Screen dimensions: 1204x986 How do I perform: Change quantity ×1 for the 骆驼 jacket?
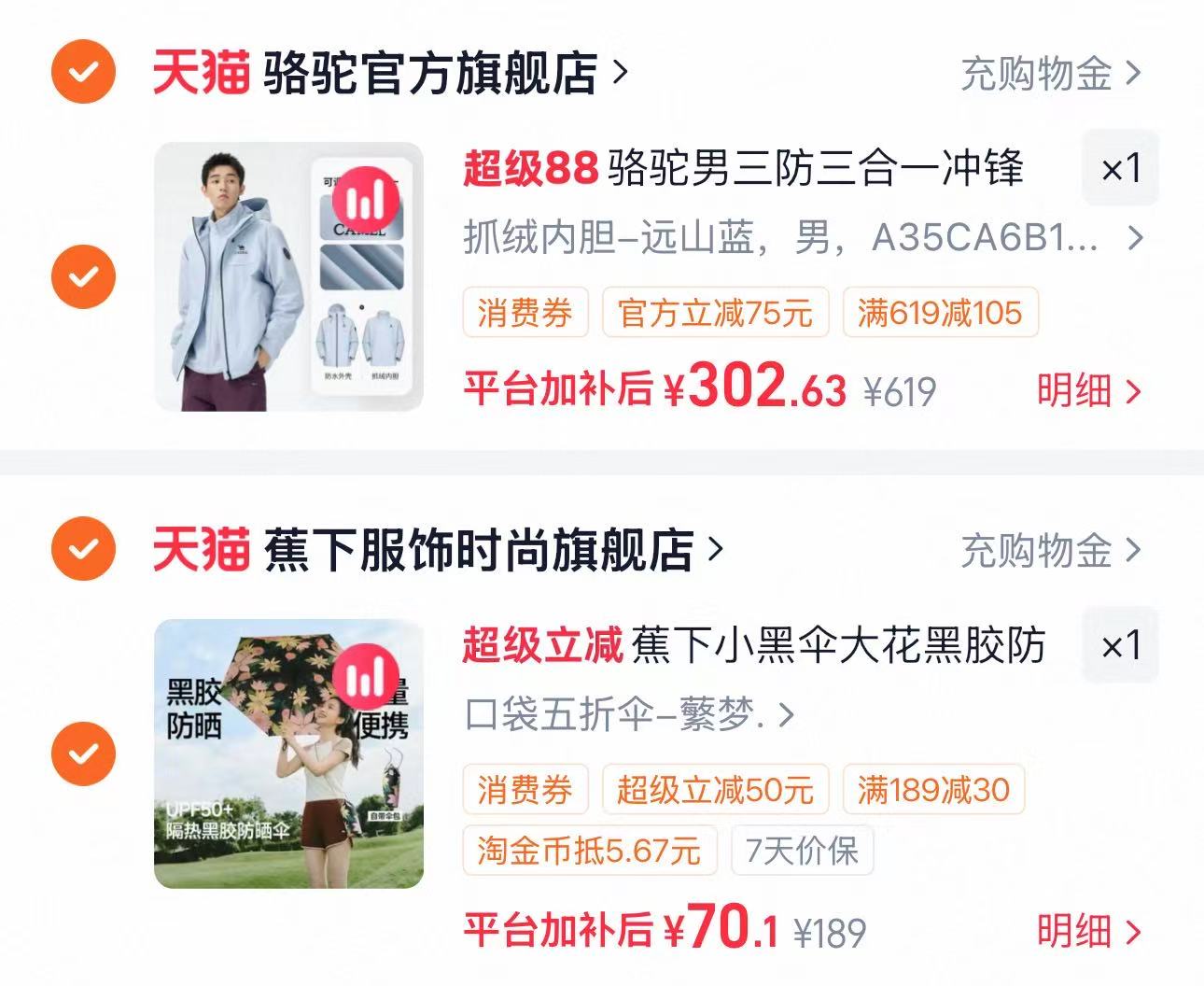click(1120, 169)
